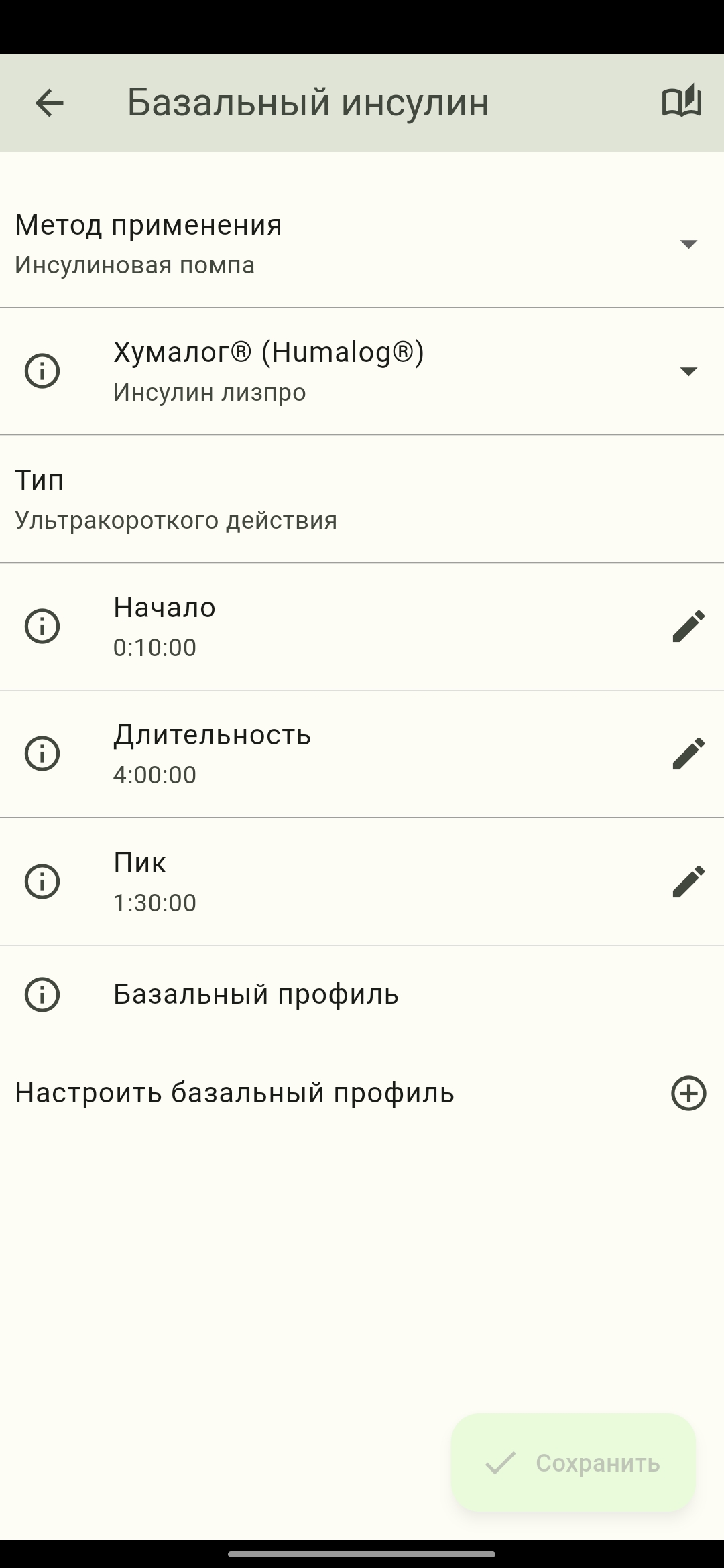
Task: Expand the Метод применения dropdown
Action: [x=688, y=243]
